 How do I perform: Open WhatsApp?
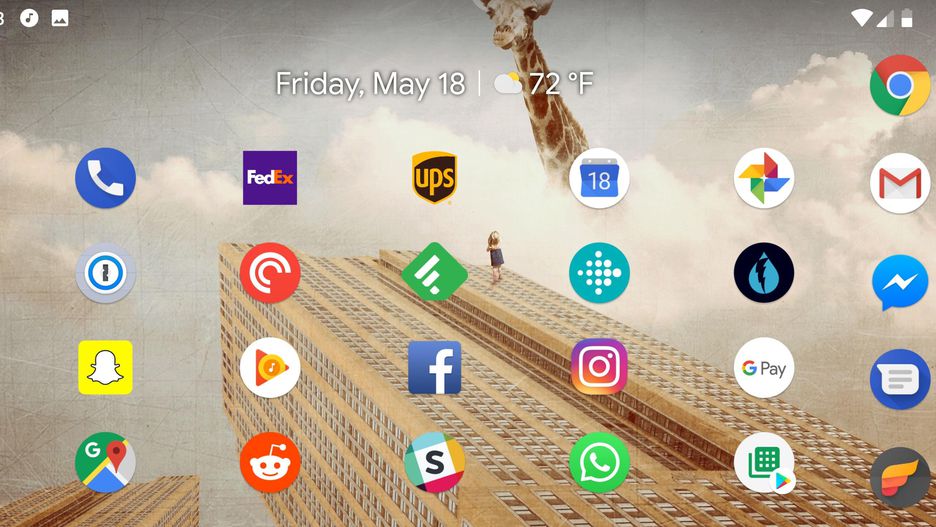[x=599, y=463]
